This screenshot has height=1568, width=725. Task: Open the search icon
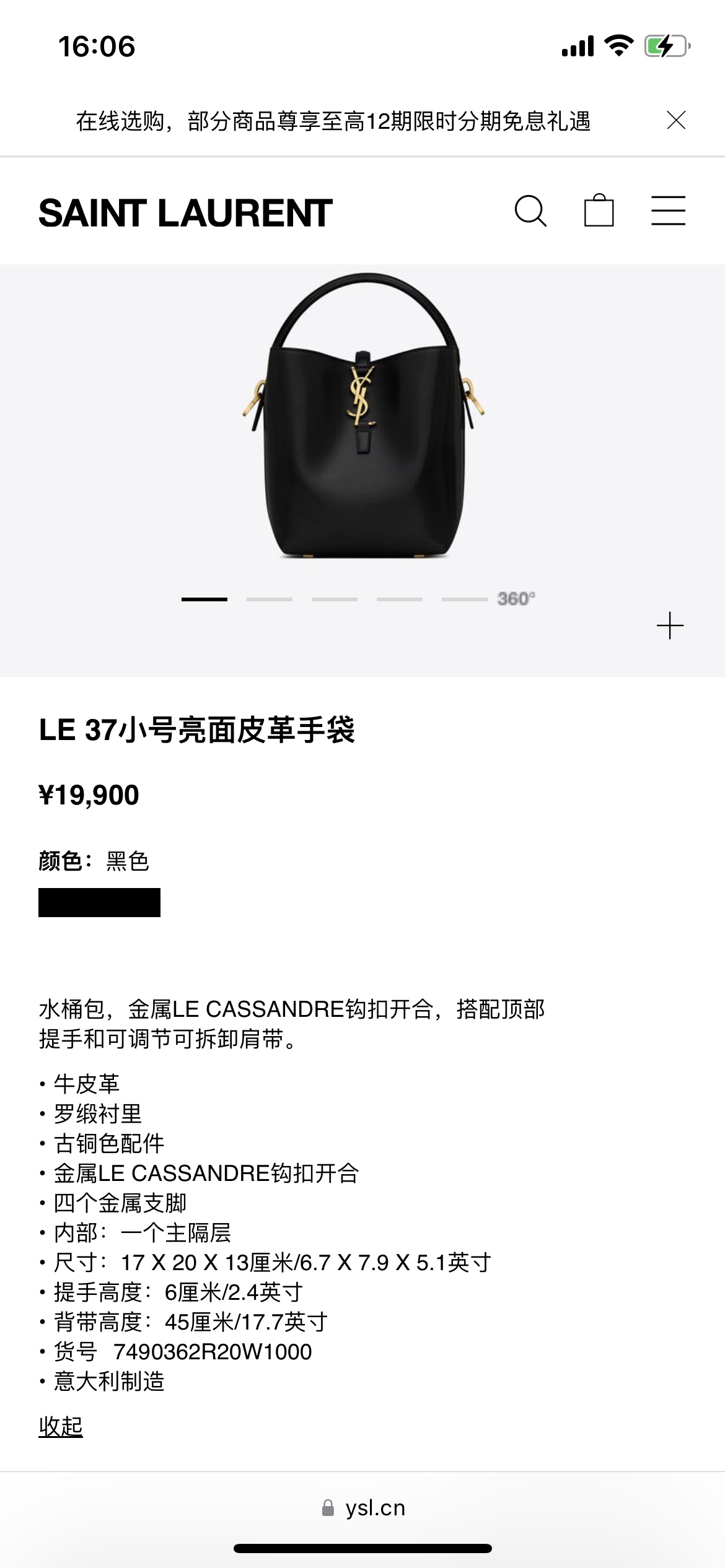pos(531,211)
